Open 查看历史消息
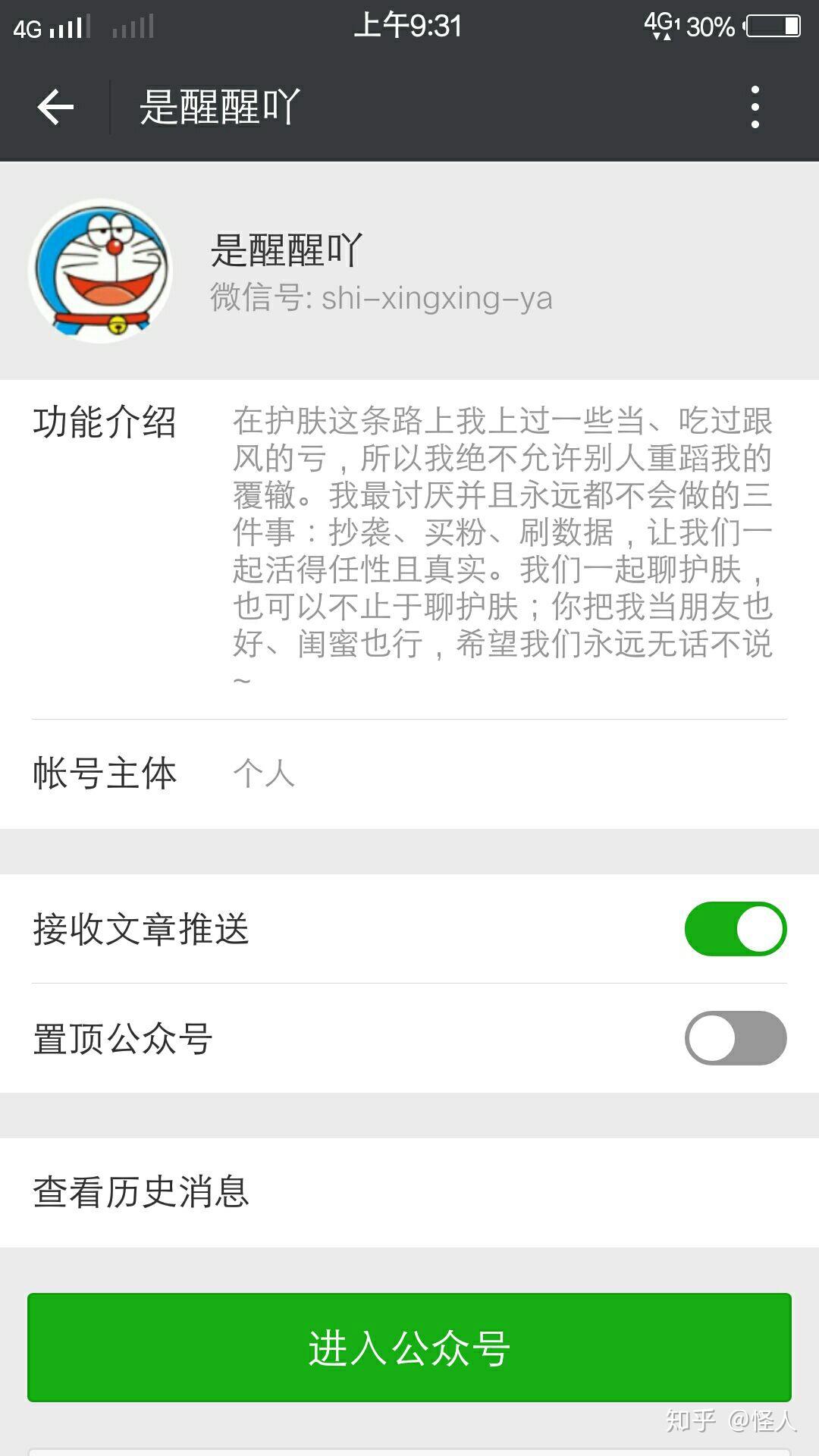This screenshot has height=1456, width=819. (x=409, y=1192)
